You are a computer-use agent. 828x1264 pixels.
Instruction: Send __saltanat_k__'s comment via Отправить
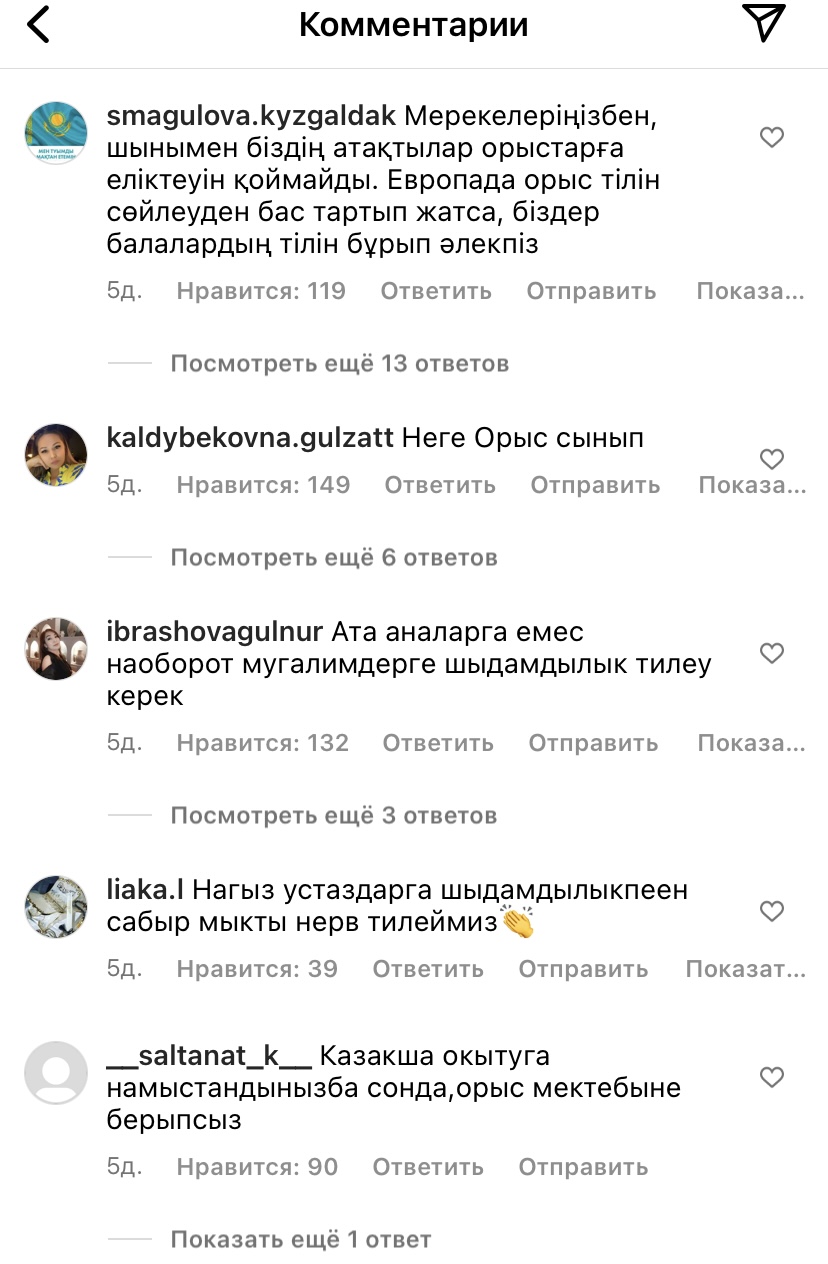(x=582, y=1167)
